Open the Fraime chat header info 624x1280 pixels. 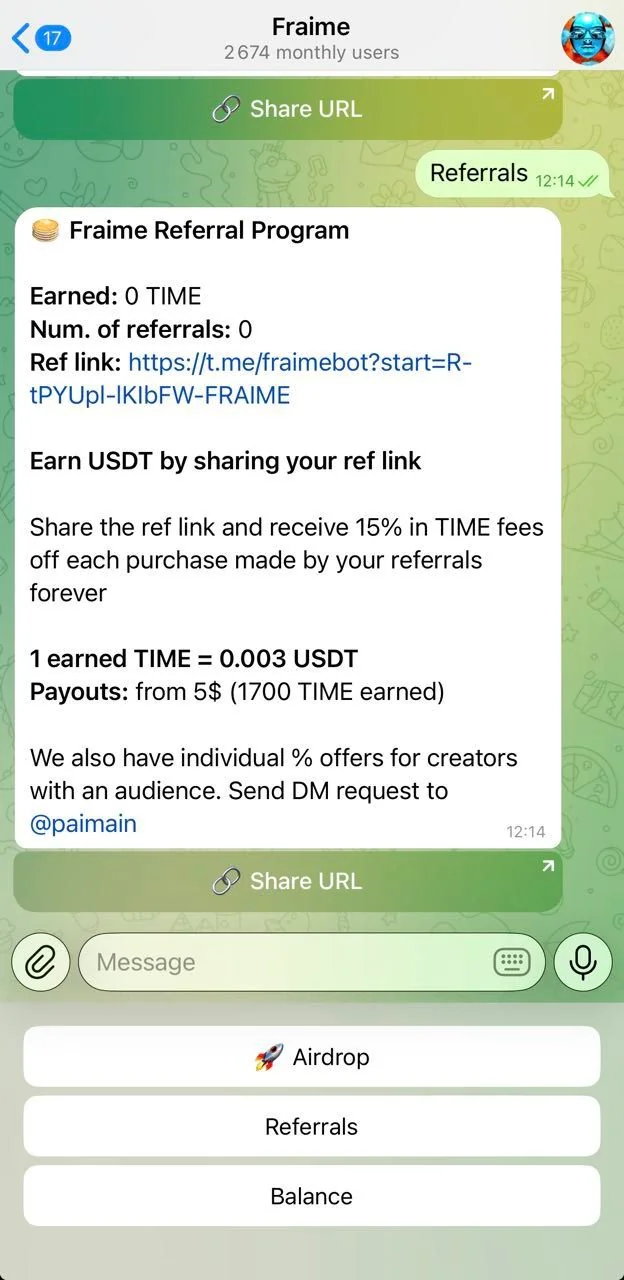point(311,38)
